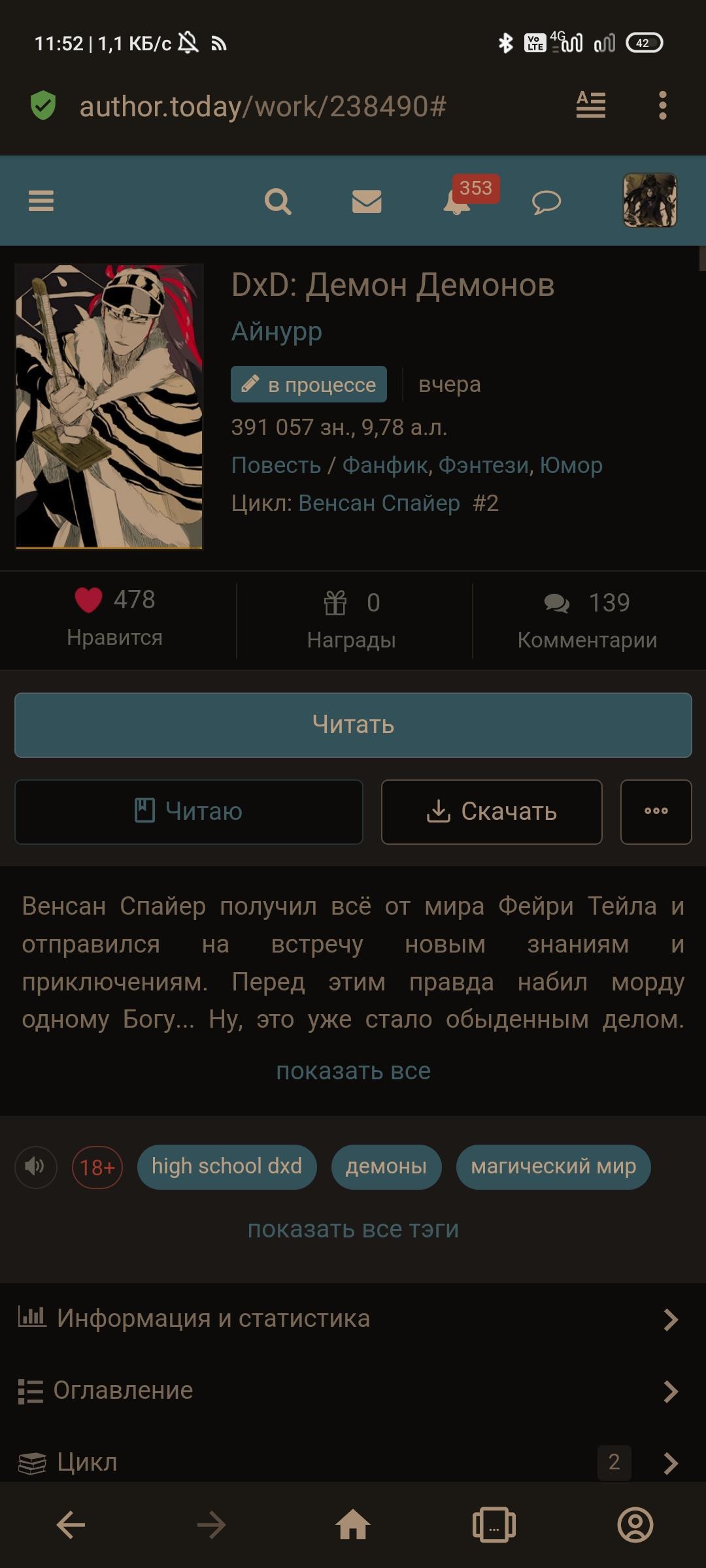The width and height of the screenshot is (706, 1568).
Task: Open the user profile avatar
Action: pyautogui.click(x=649, y=200)
